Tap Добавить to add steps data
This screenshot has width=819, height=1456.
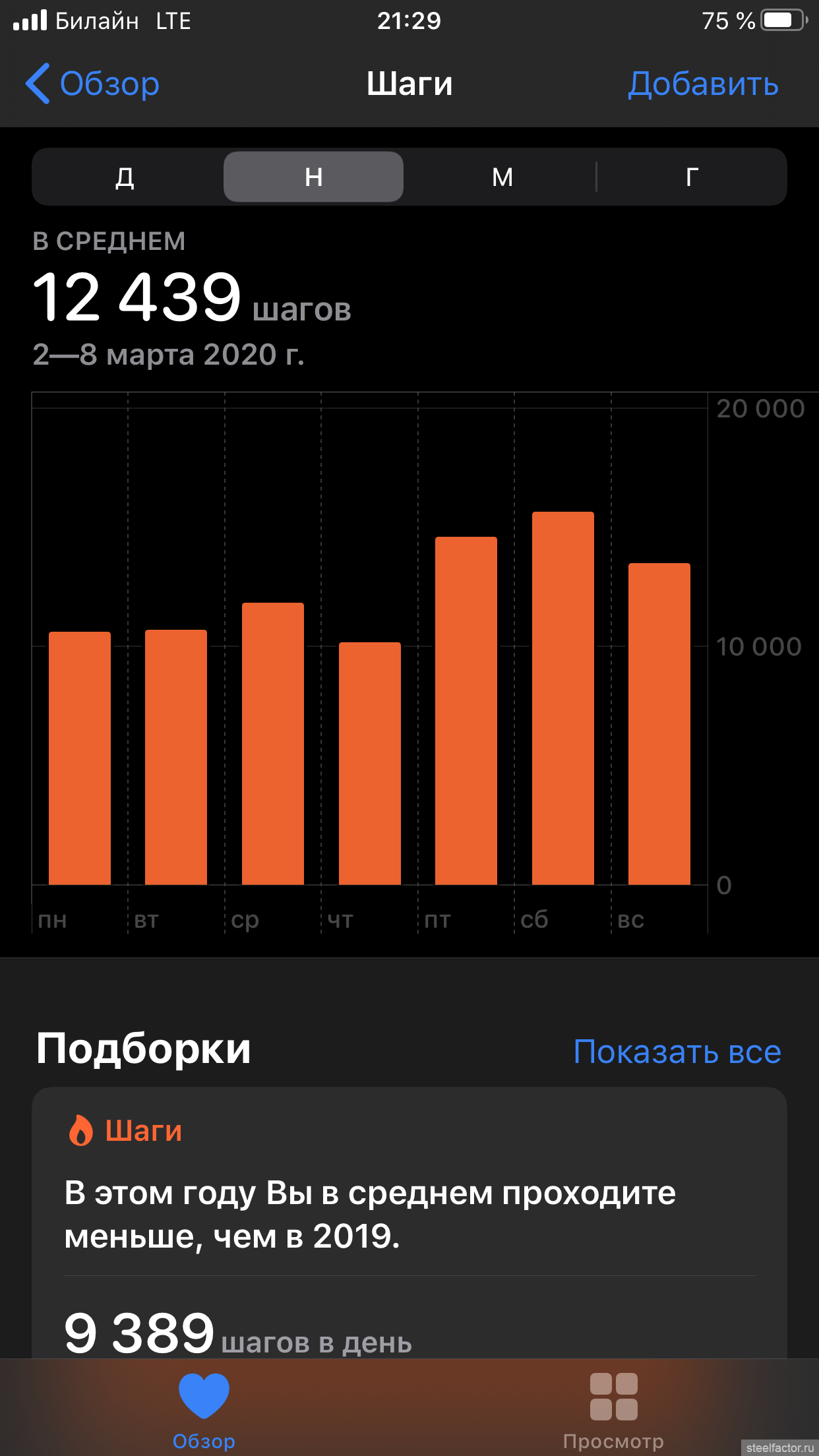tap(703, 84)
